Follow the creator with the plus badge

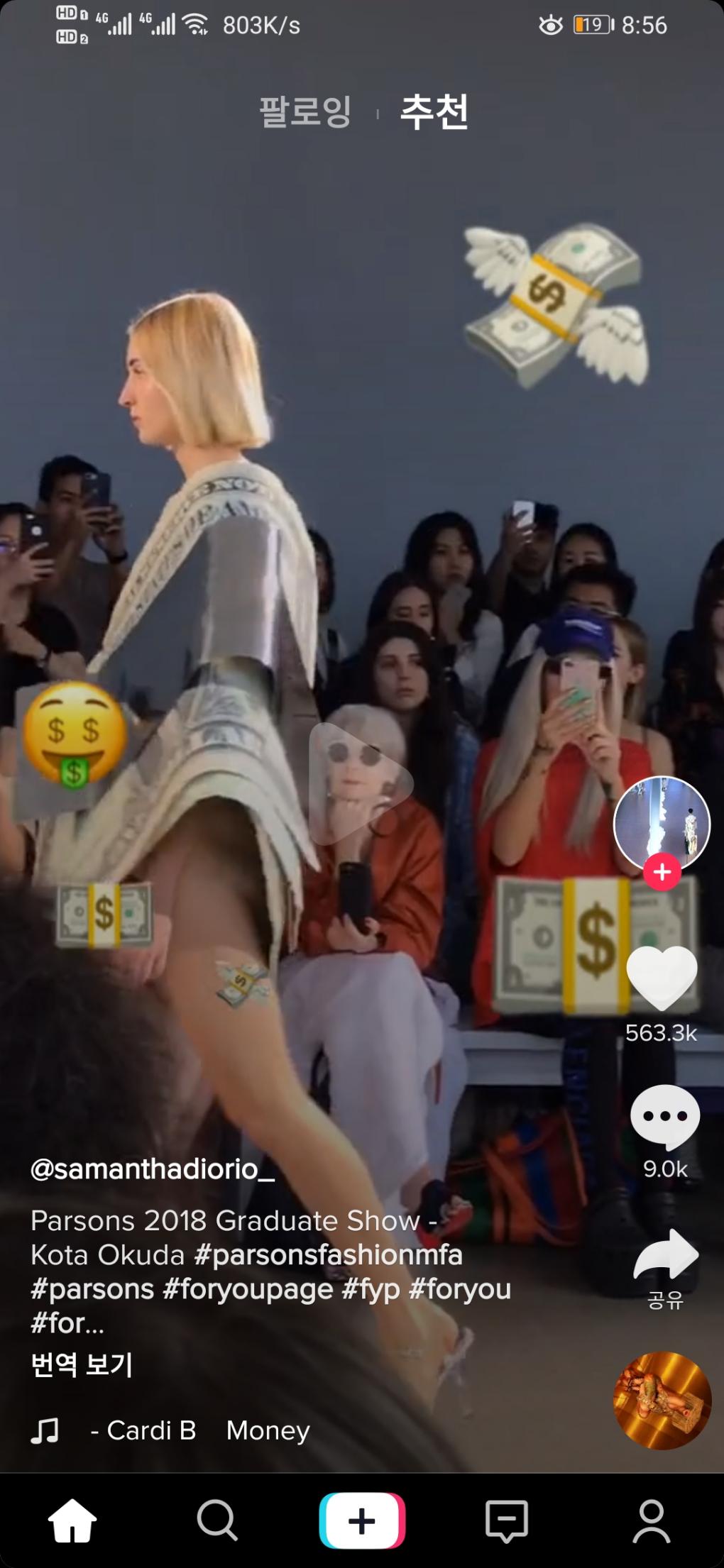click(662, 872)
